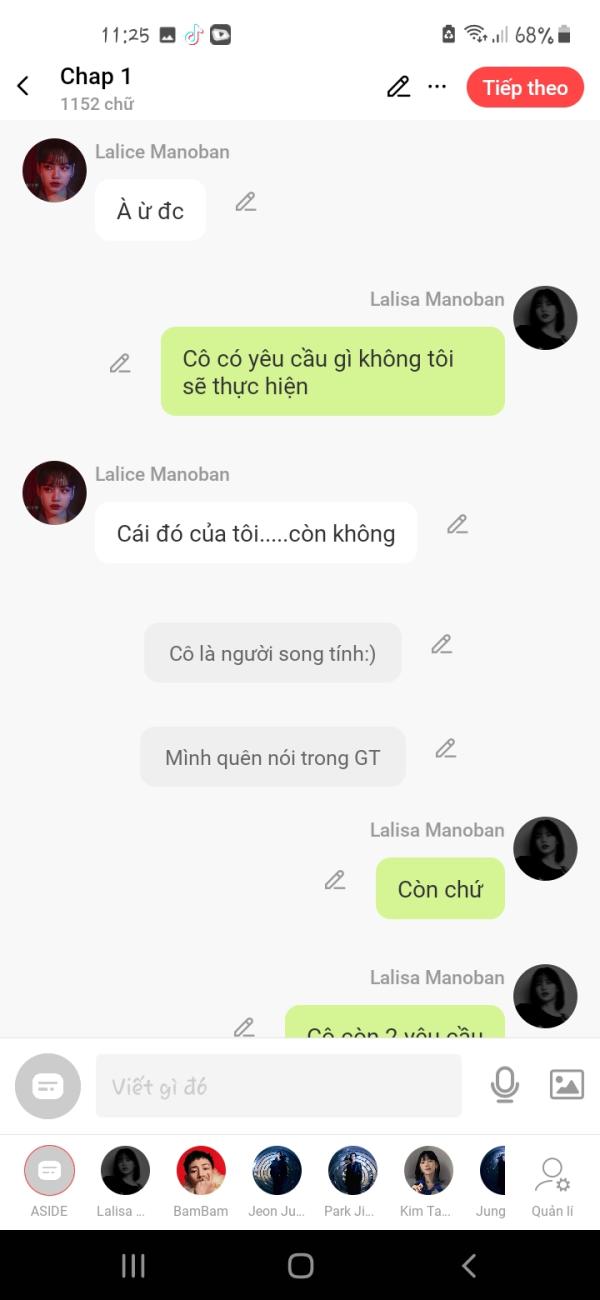
Task: Edit the aside "Mình quên nói trong GT"
Action: [446, 748]
